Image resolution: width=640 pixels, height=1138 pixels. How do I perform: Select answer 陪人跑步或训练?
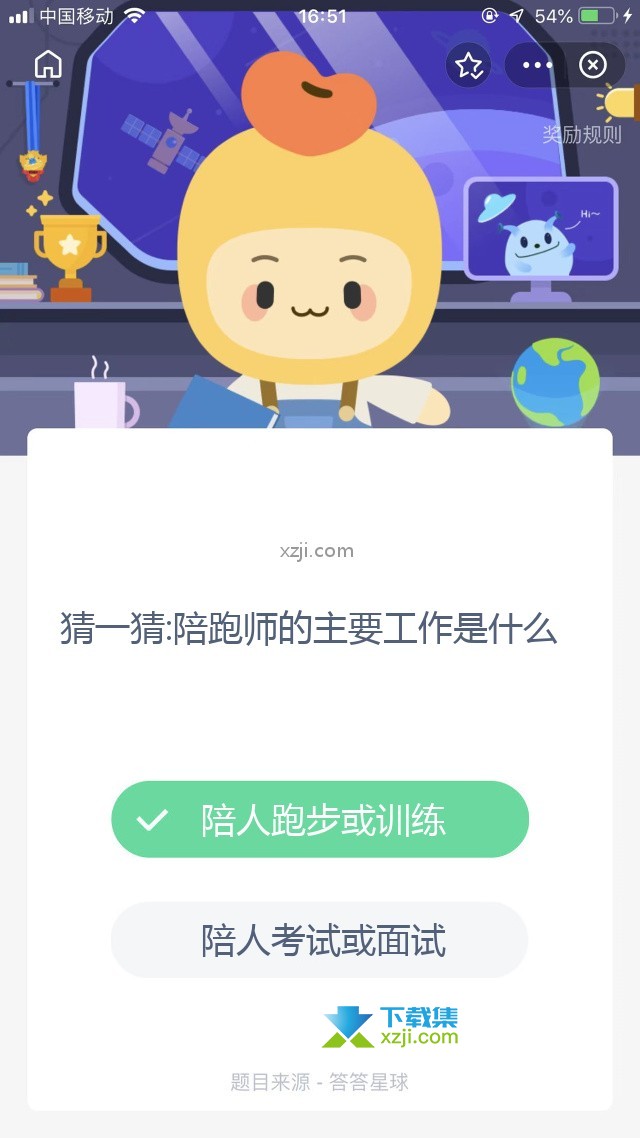click(x=320, y=820)
